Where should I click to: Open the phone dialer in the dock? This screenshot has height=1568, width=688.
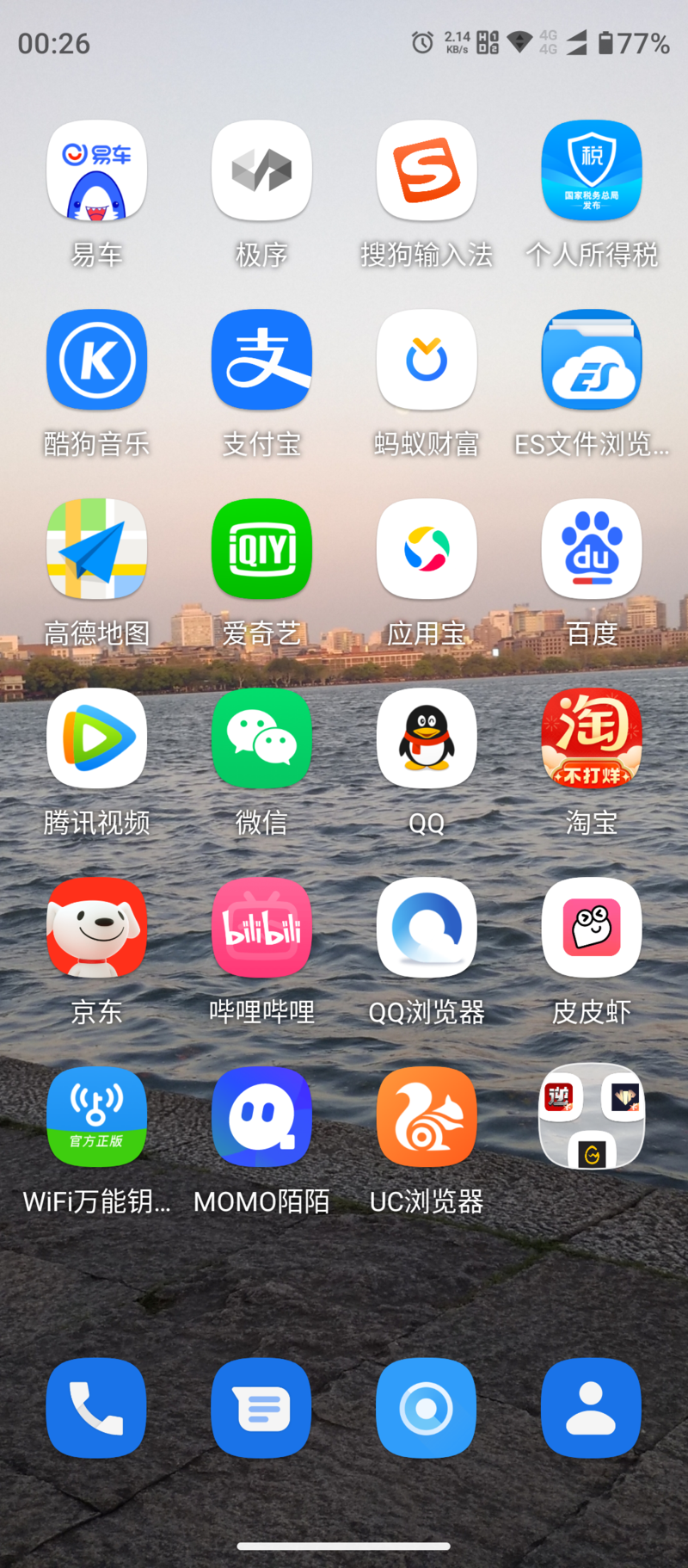point(96,1408)
